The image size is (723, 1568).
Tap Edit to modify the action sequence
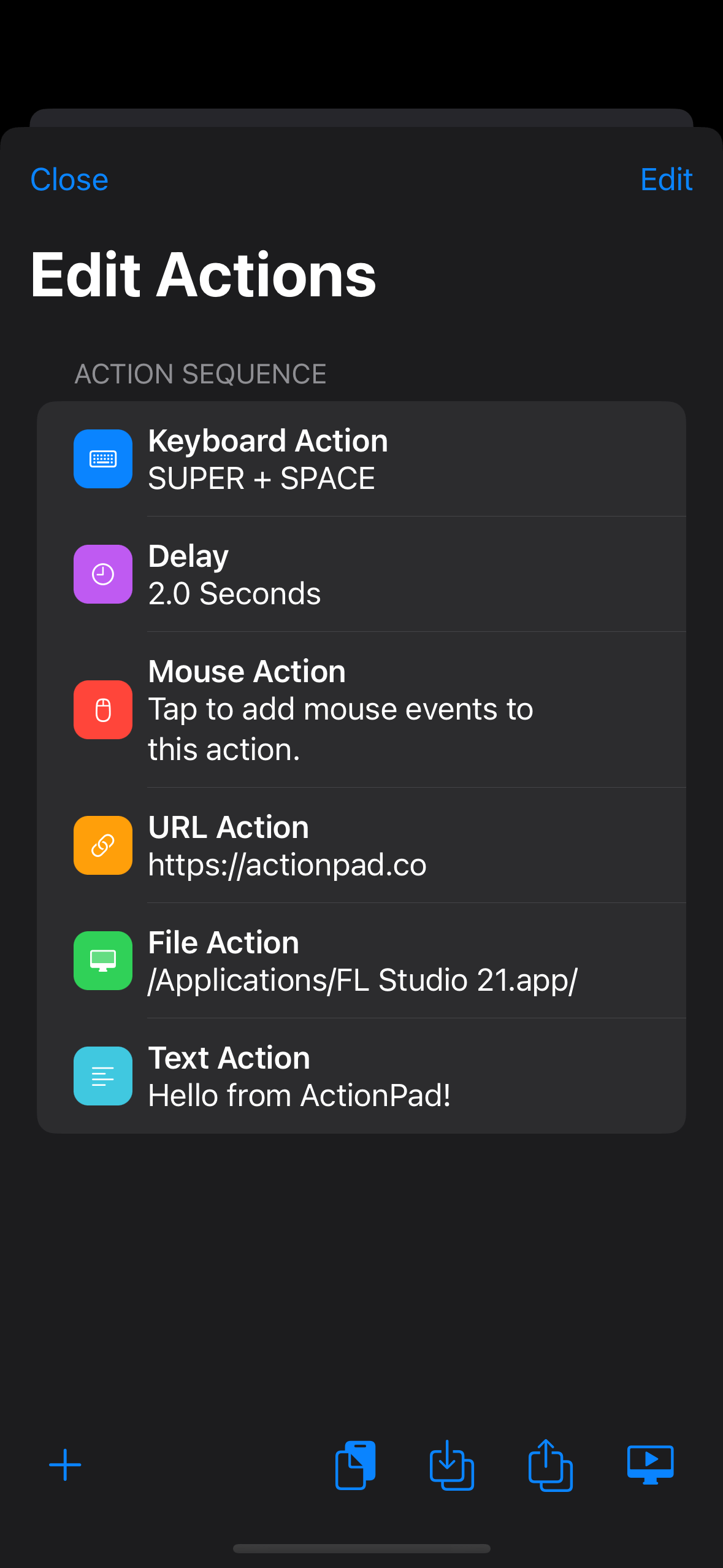point(666,180)
